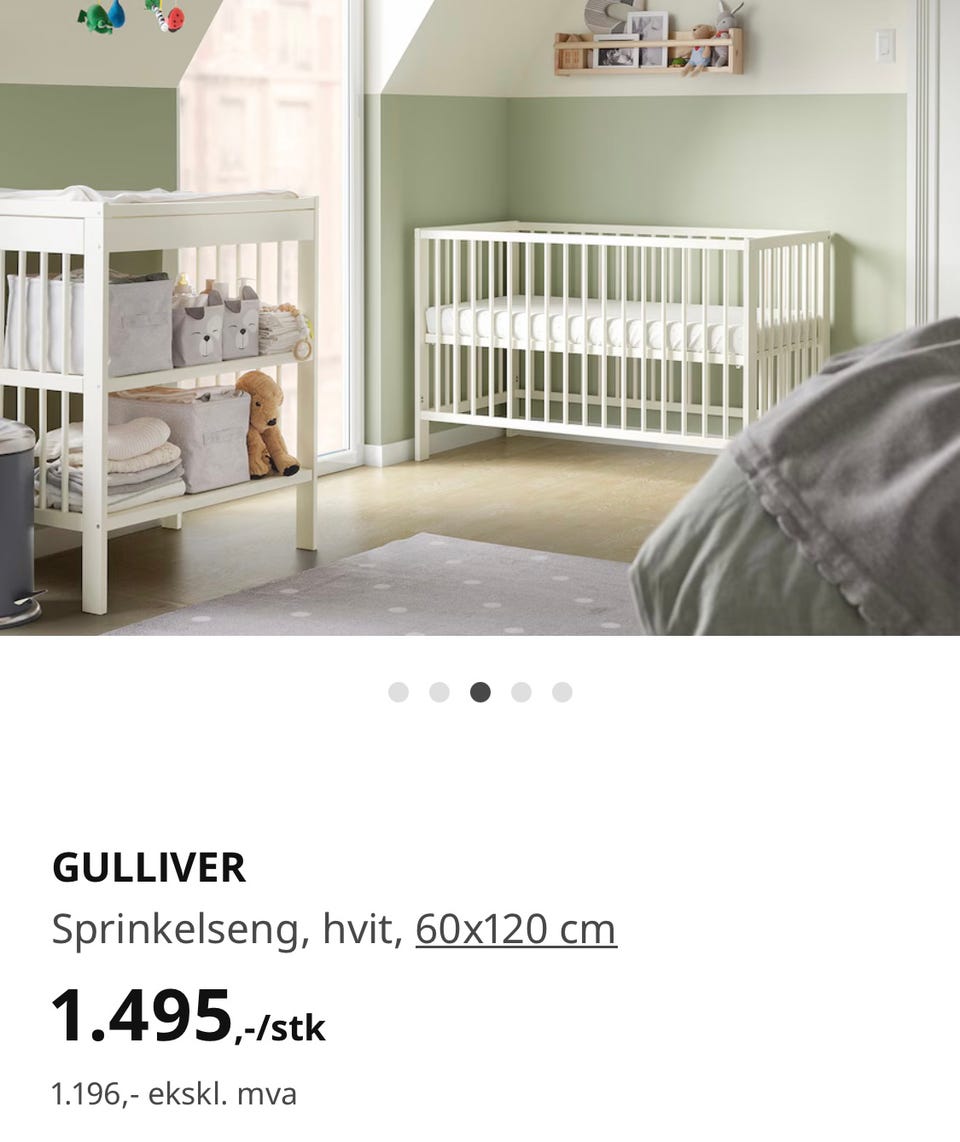Image resolution: width=960 pixels, height=1142 pixels.
Task: Click the Sprinkelseng, hvit description text
Action: (x=220, y=930)
